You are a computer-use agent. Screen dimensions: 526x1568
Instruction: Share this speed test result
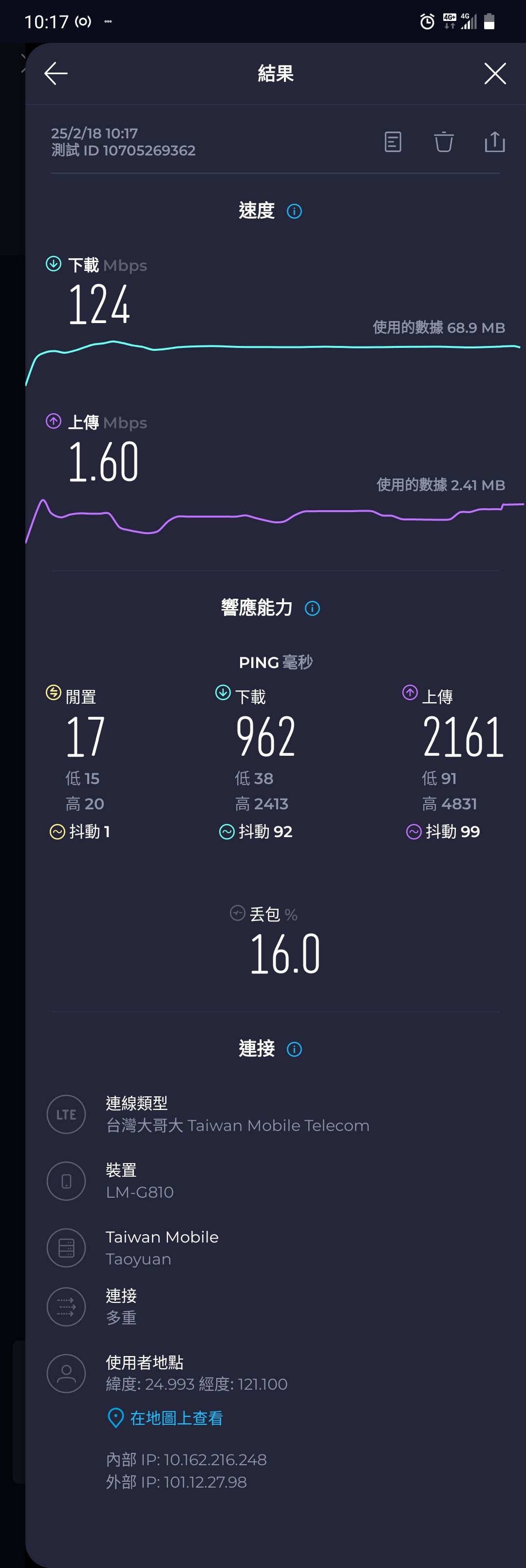click(x=494, y=142)
